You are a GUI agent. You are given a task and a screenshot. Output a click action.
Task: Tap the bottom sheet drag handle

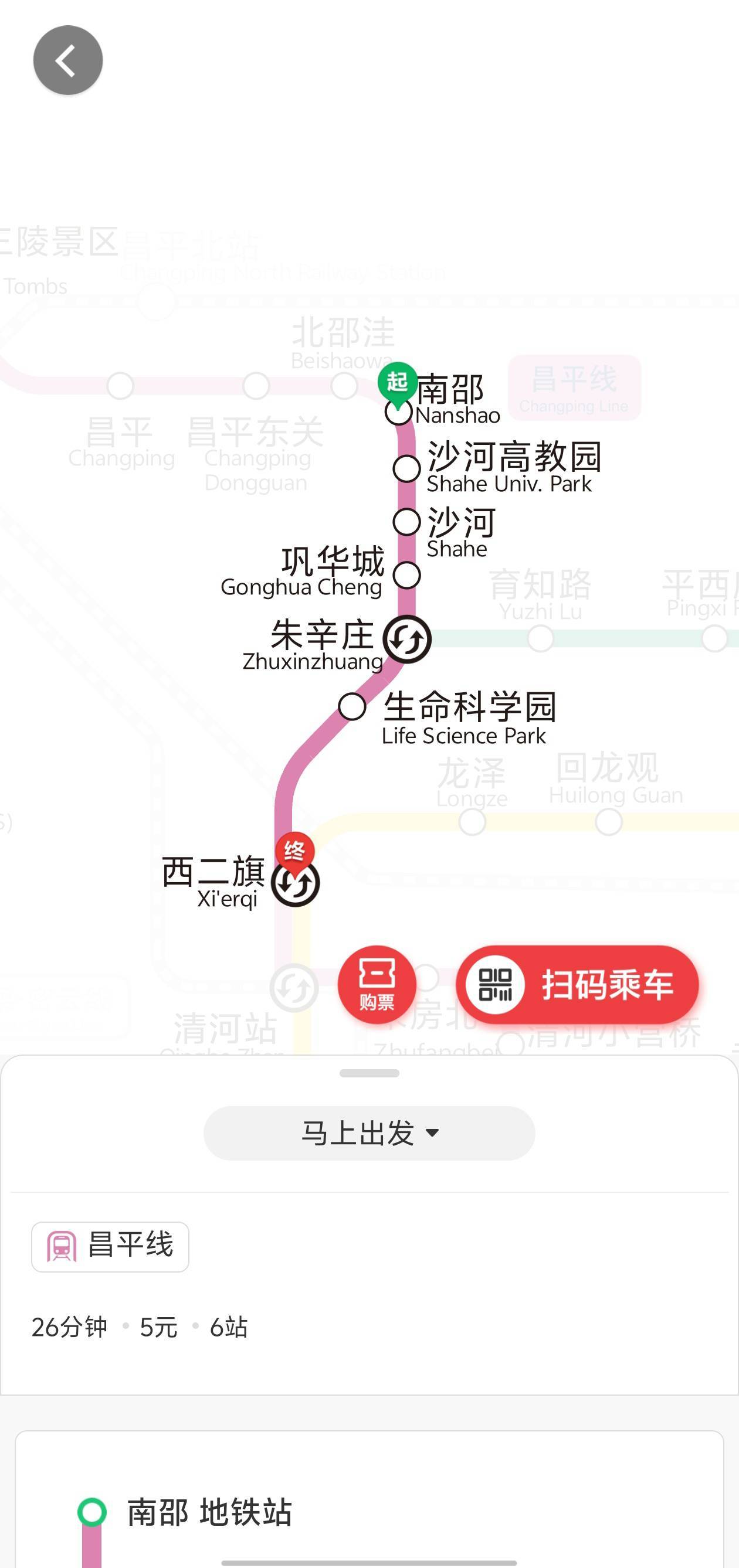tap(369, 1073)
